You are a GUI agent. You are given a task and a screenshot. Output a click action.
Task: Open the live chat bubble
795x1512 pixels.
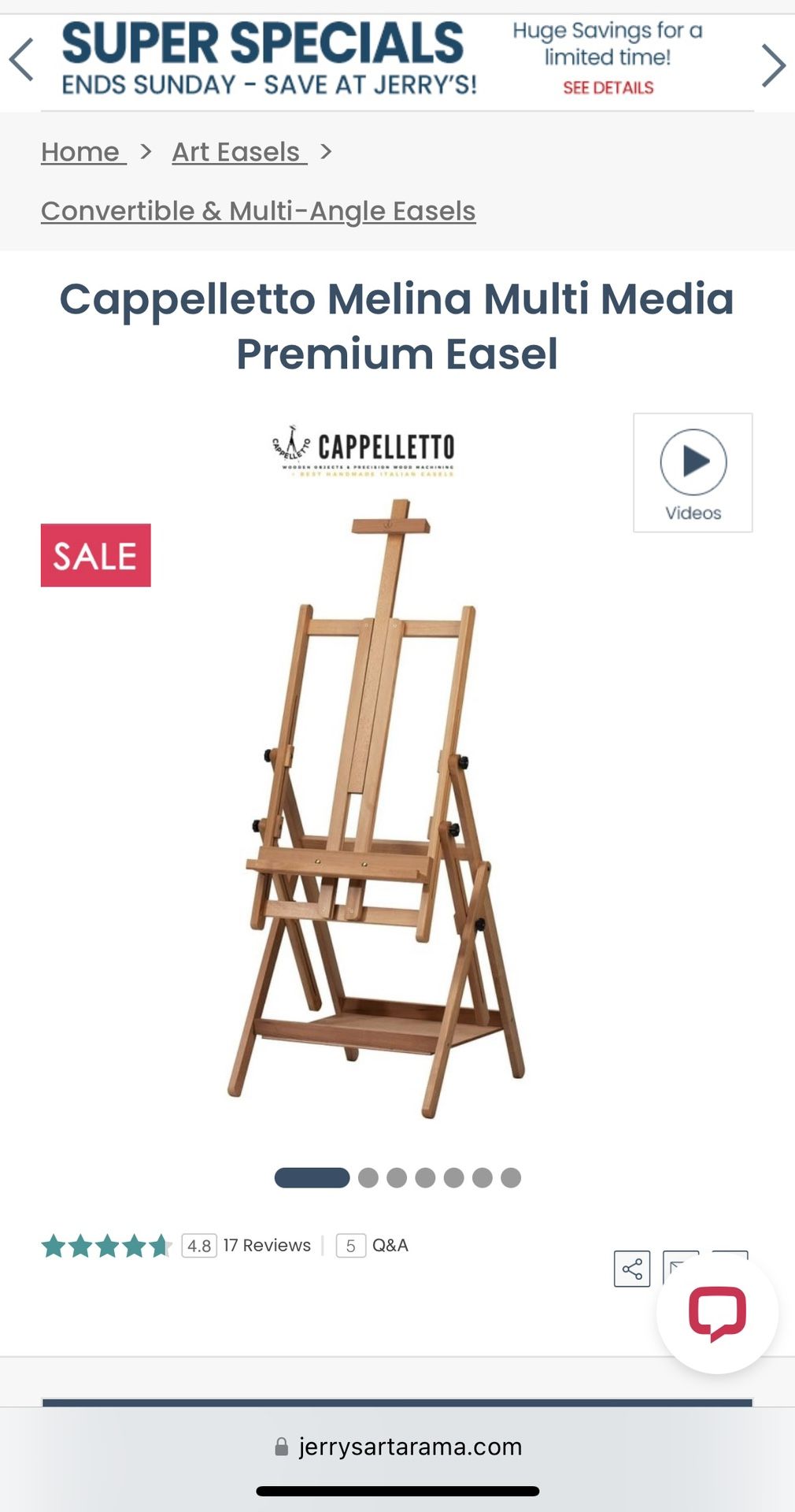(717, 1313)
